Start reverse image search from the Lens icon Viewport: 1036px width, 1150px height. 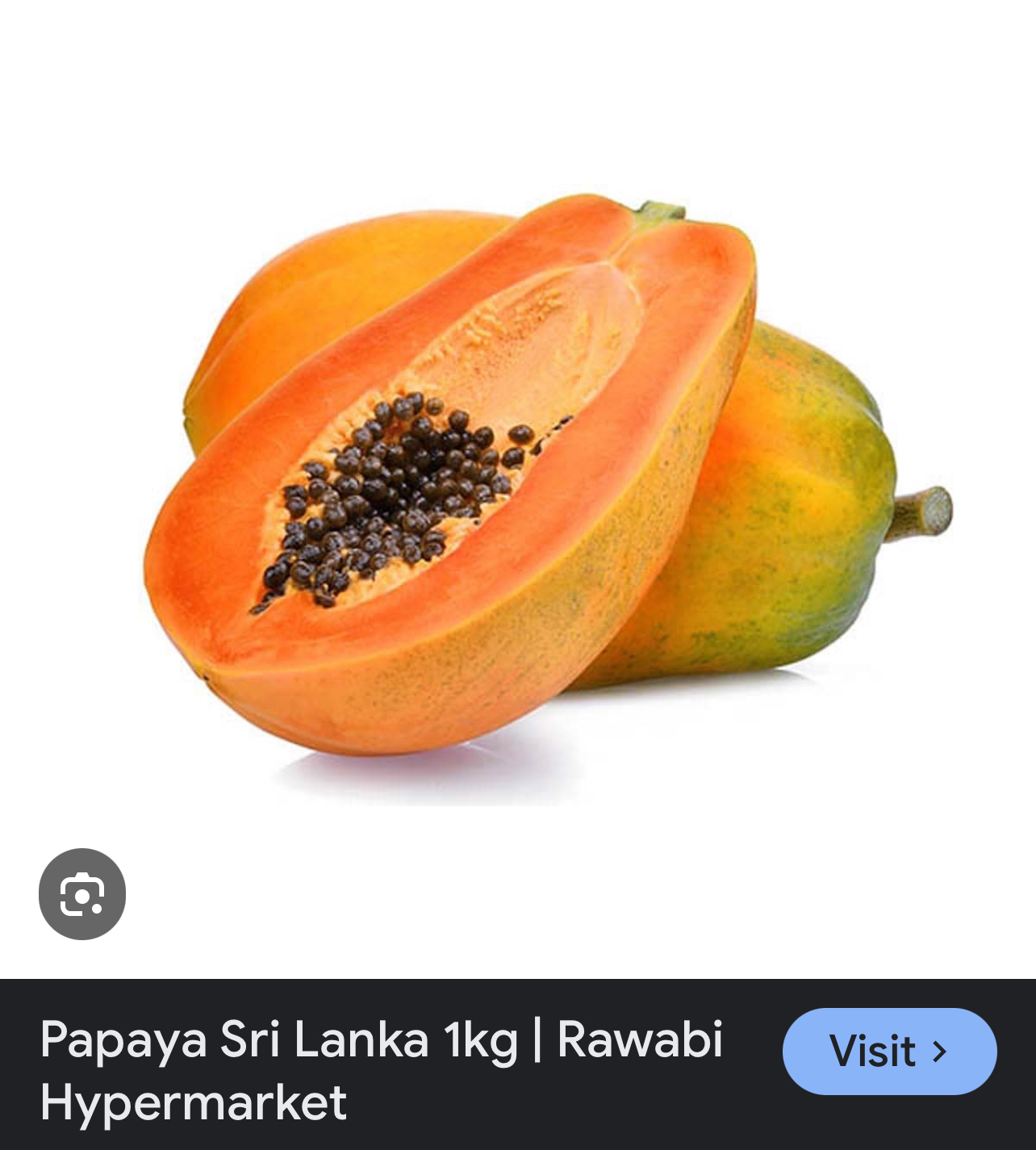pos(83,895)
